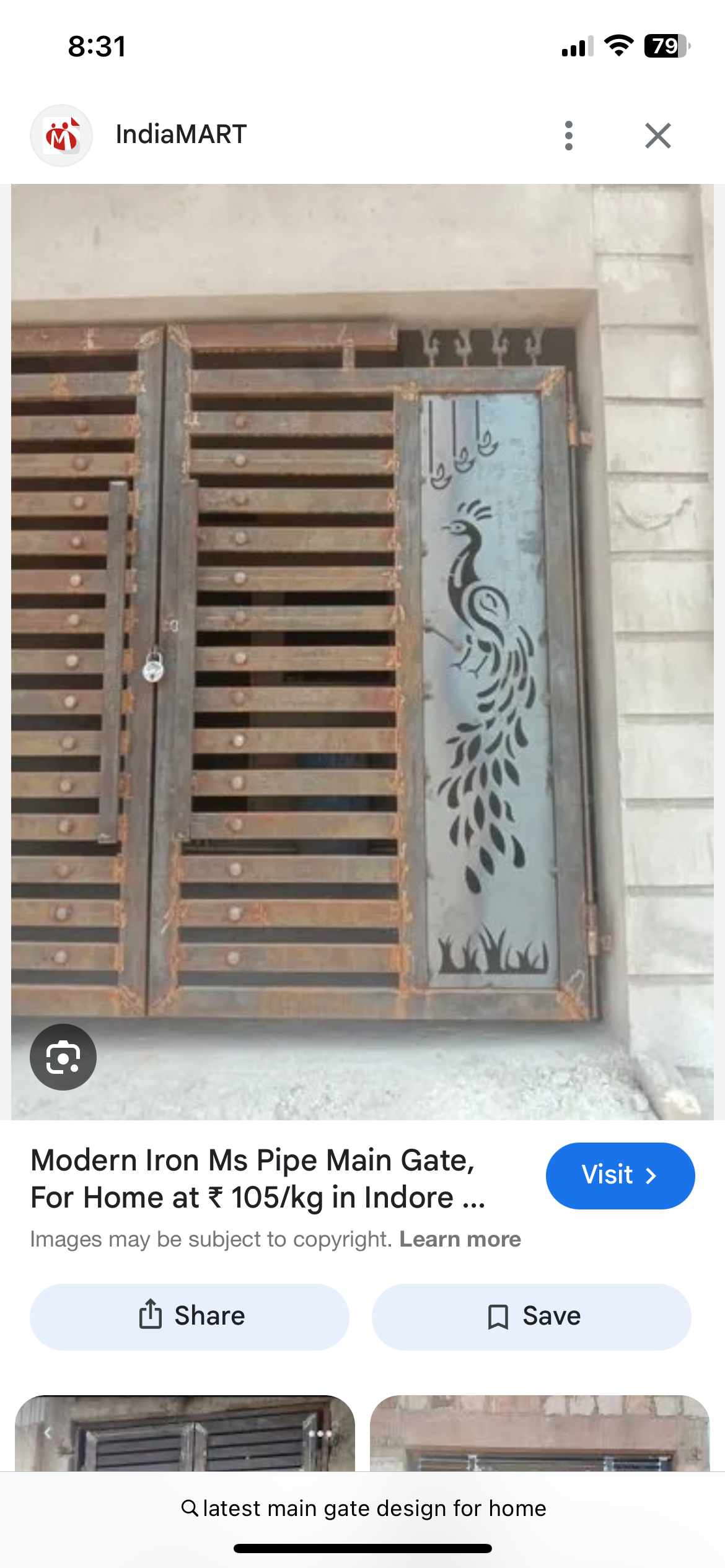Open the main gate peacock image

tap(362, 651)
